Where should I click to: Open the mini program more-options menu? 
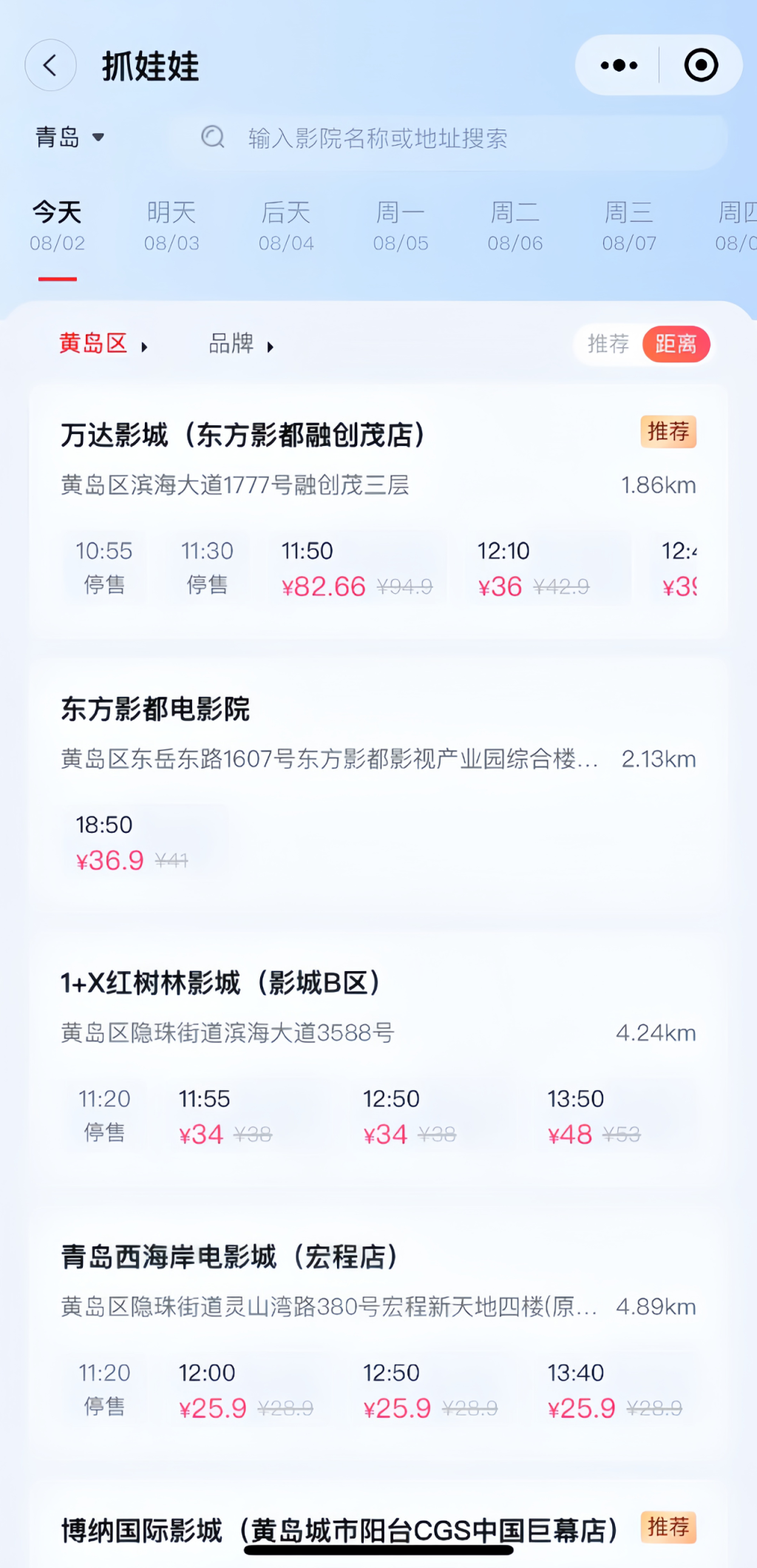point(619,66)
